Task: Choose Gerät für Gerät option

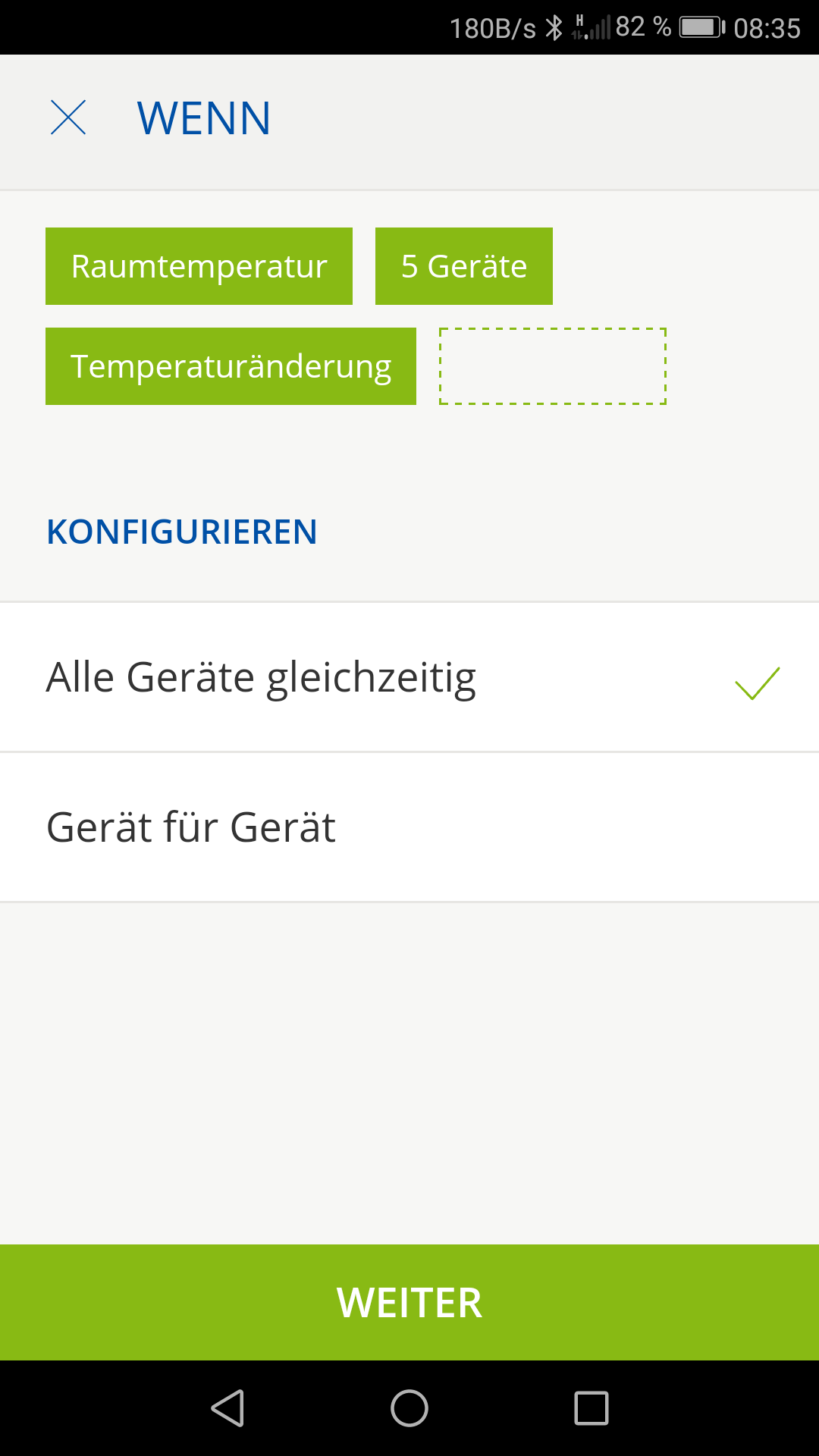Action: click(x=409, y=827)
